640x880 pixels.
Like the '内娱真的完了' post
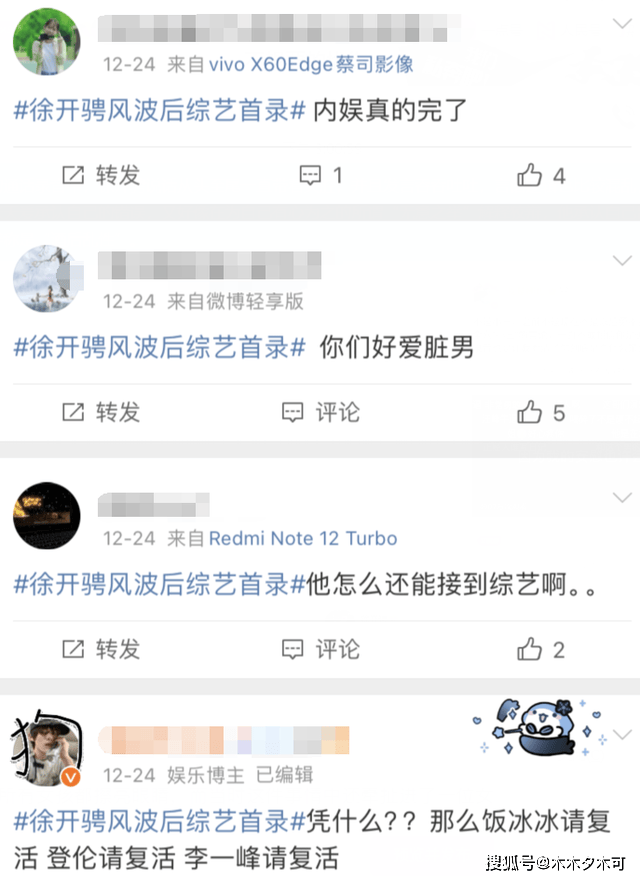pos(541,176)
